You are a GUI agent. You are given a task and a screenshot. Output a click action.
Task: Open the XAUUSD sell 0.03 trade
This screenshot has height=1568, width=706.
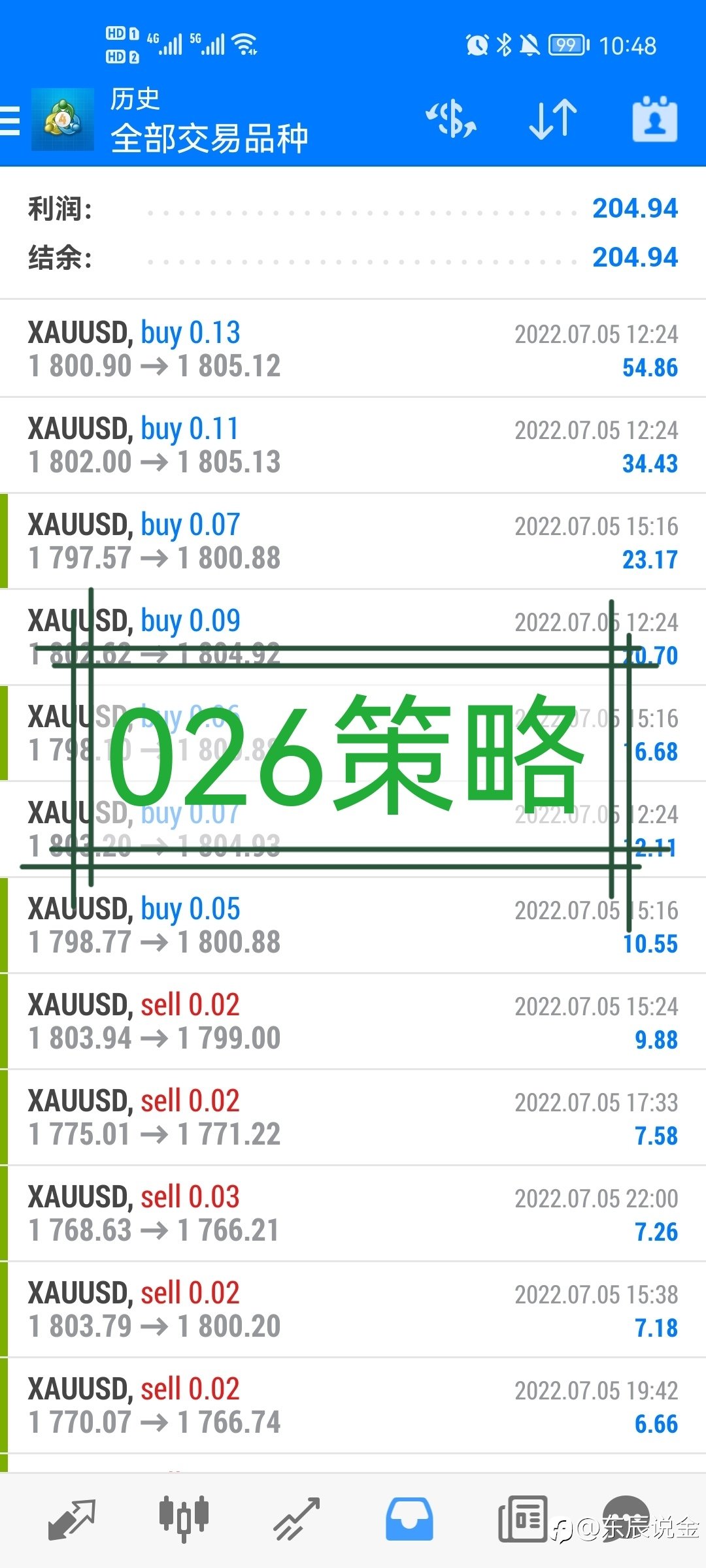click(353, 1213)
